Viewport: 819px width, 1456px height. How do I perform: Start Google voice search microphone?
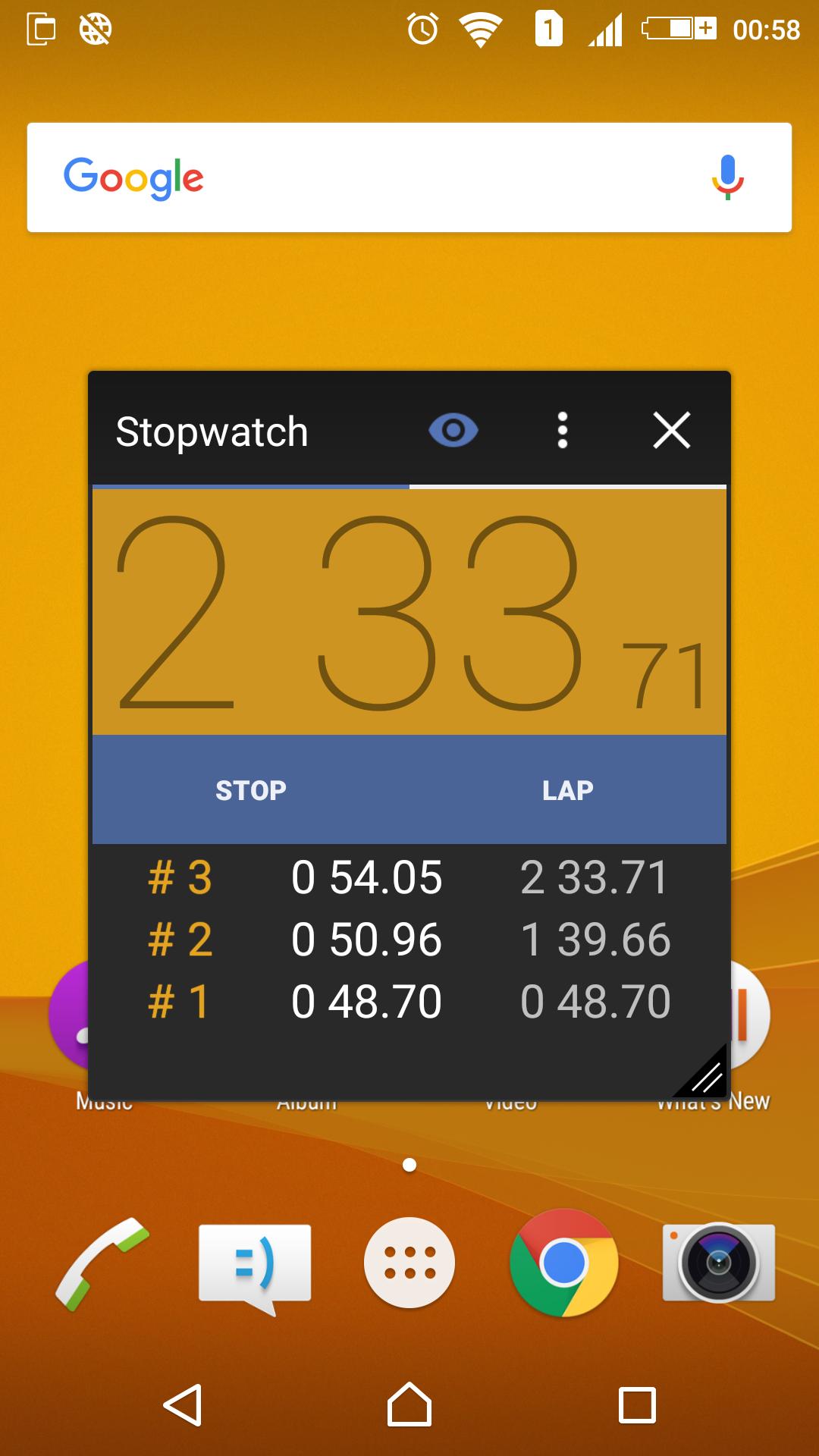pos(727,177)
